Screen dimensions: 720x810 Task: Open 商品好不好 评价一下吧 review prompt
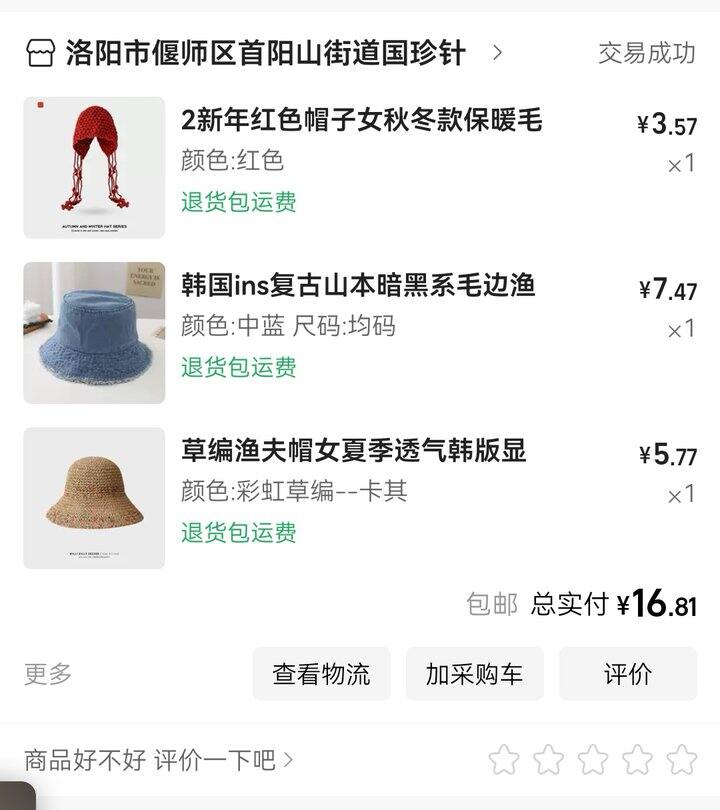click(159, 760)
